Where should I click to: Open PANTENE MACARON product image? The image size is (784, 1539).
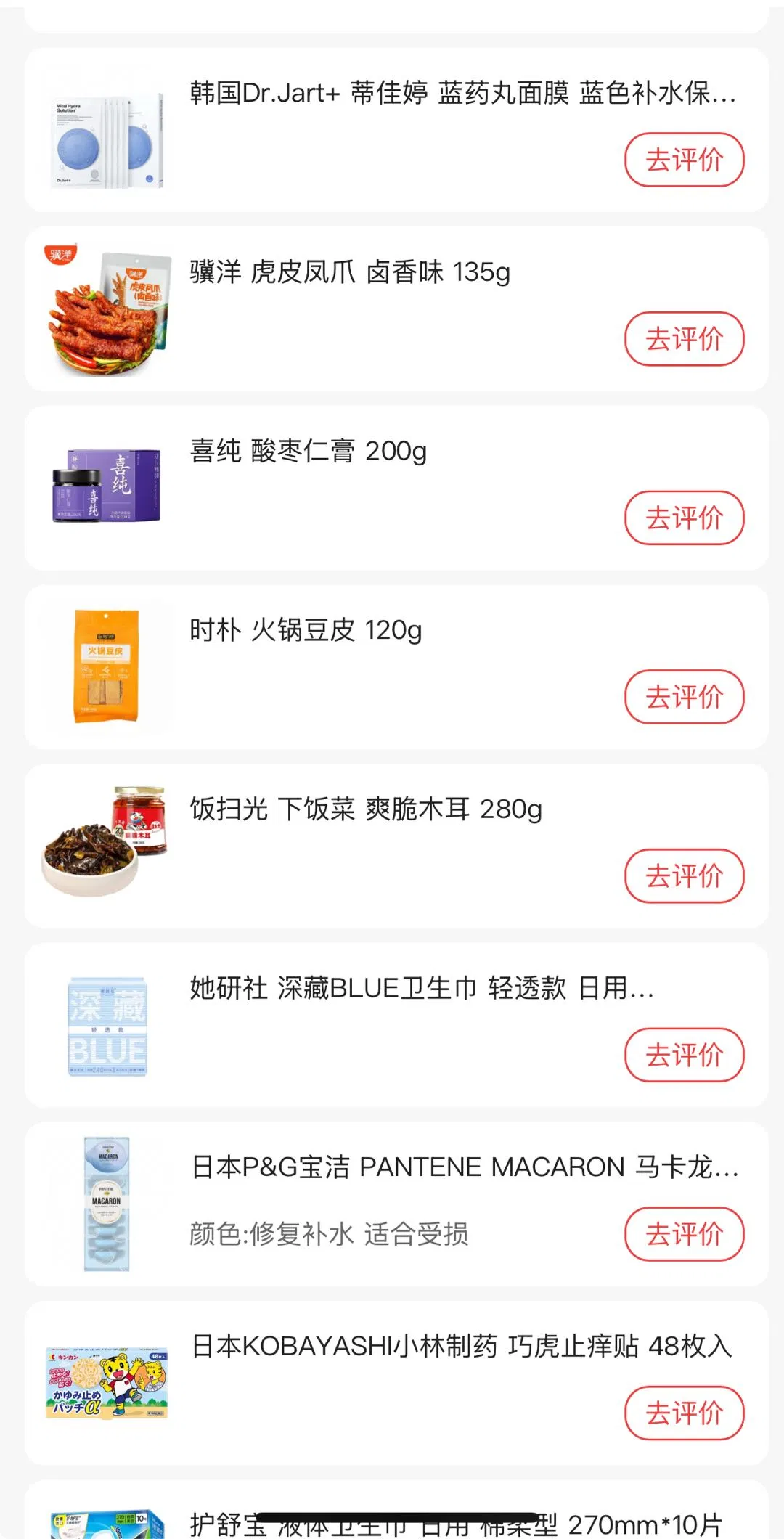[107, 1204]
